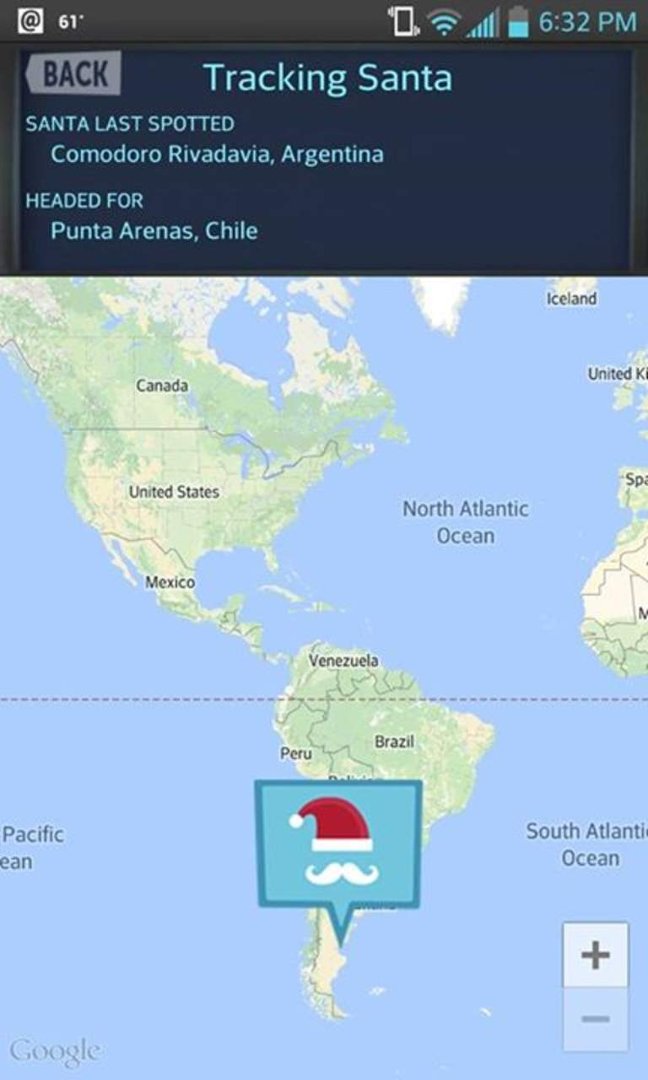Zoom out the map with minus button

pyautogui.click(x=596, y=1019)
